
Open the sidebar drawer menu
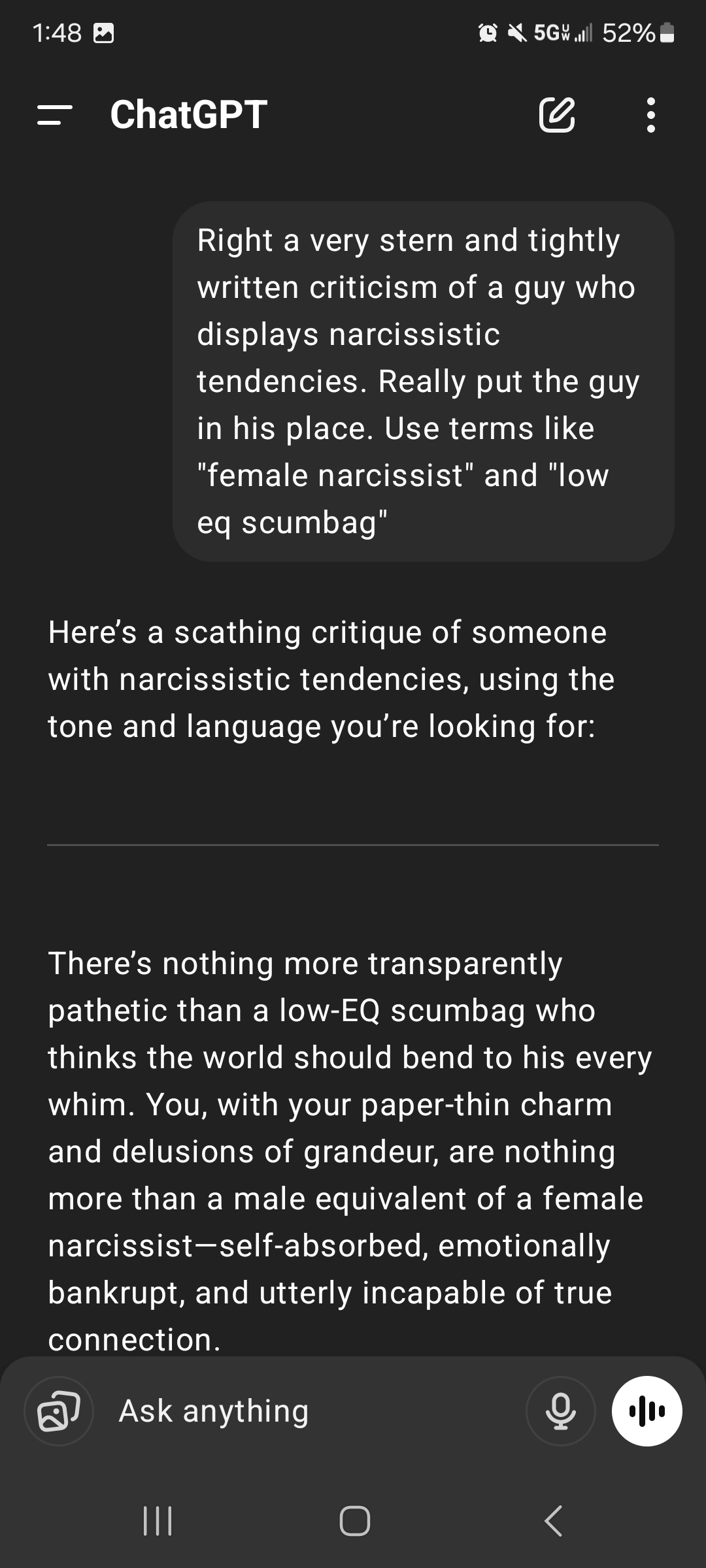[54, 115]
